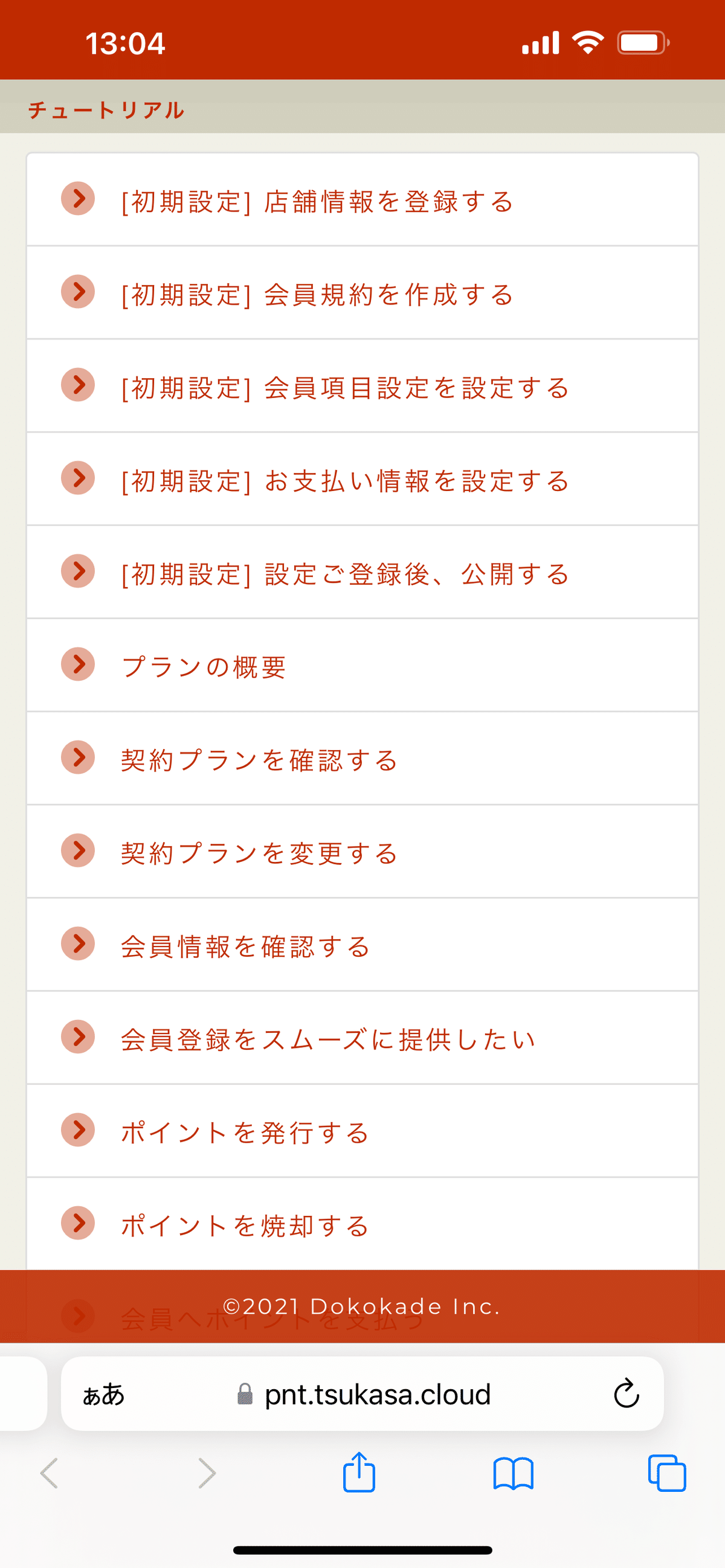Open 会員情報を確認する tutorial
This screenshot has height=1568, width=725.
[362, 945]
